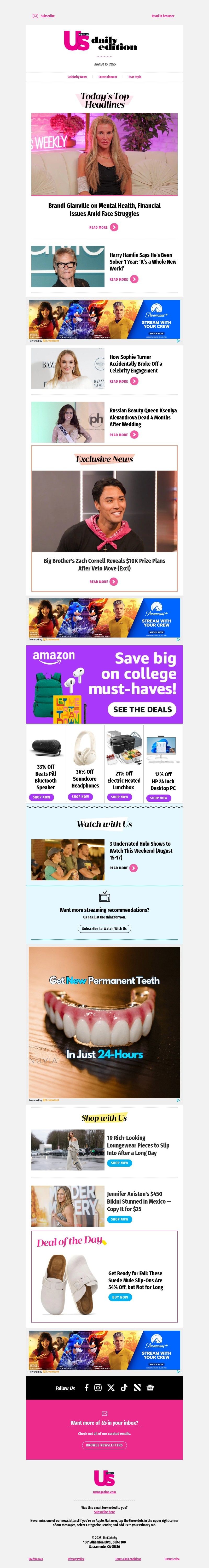Read more about Brandi Glanville story
This screenshot has width=209, height=1568.
[104, 227]
